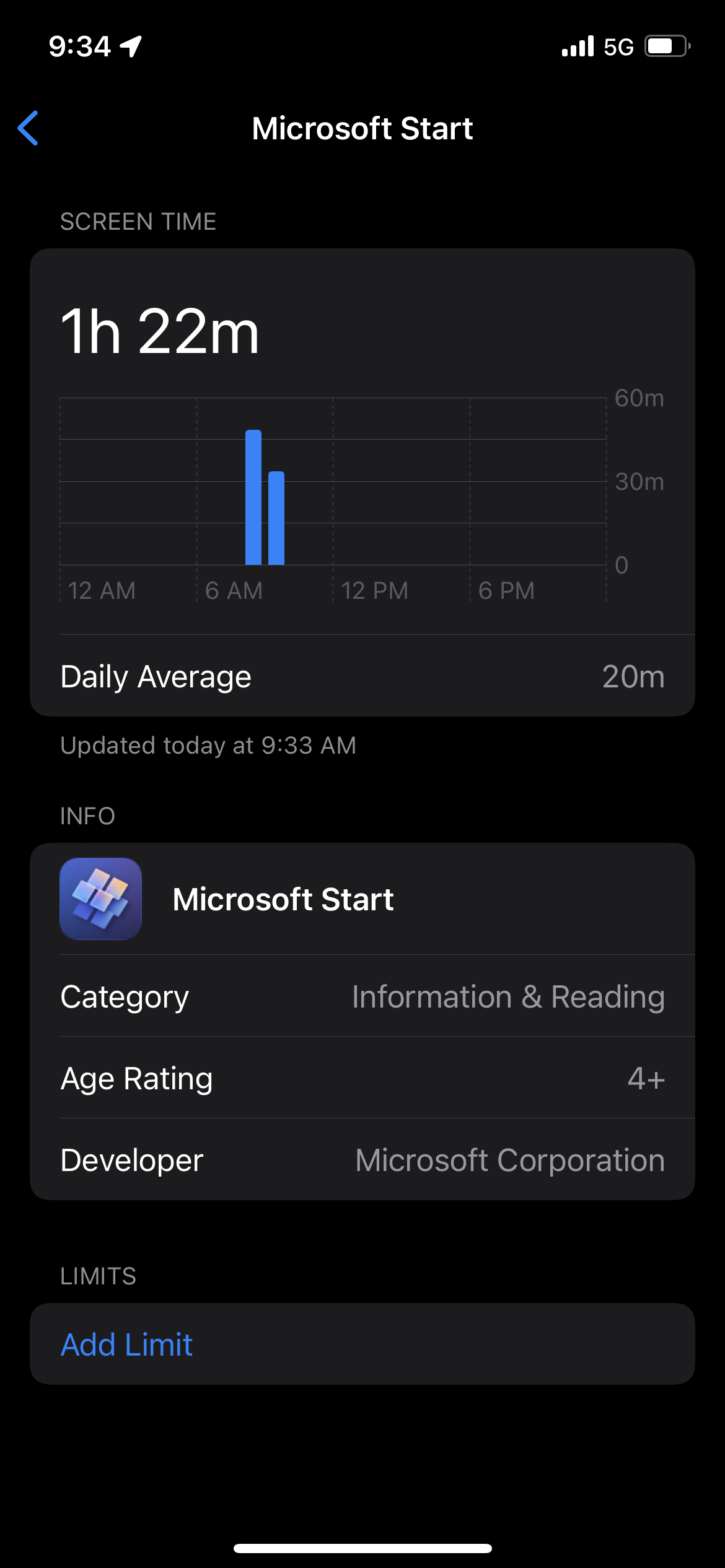Add a limit for Microsoft Start
This screenshot has height=1568, width=725.
(126, 1344)
